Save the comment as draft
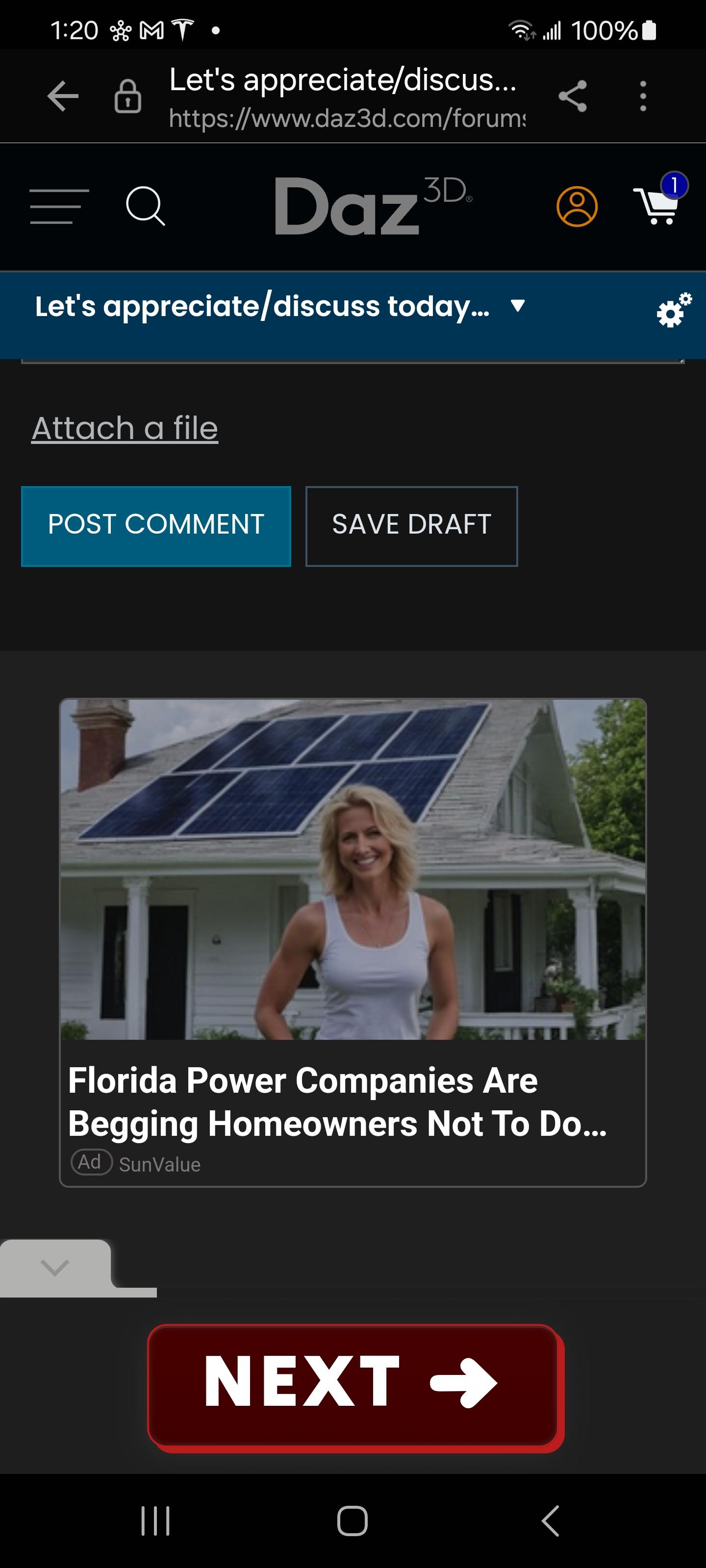The image size is (706, 1568). 411,526
